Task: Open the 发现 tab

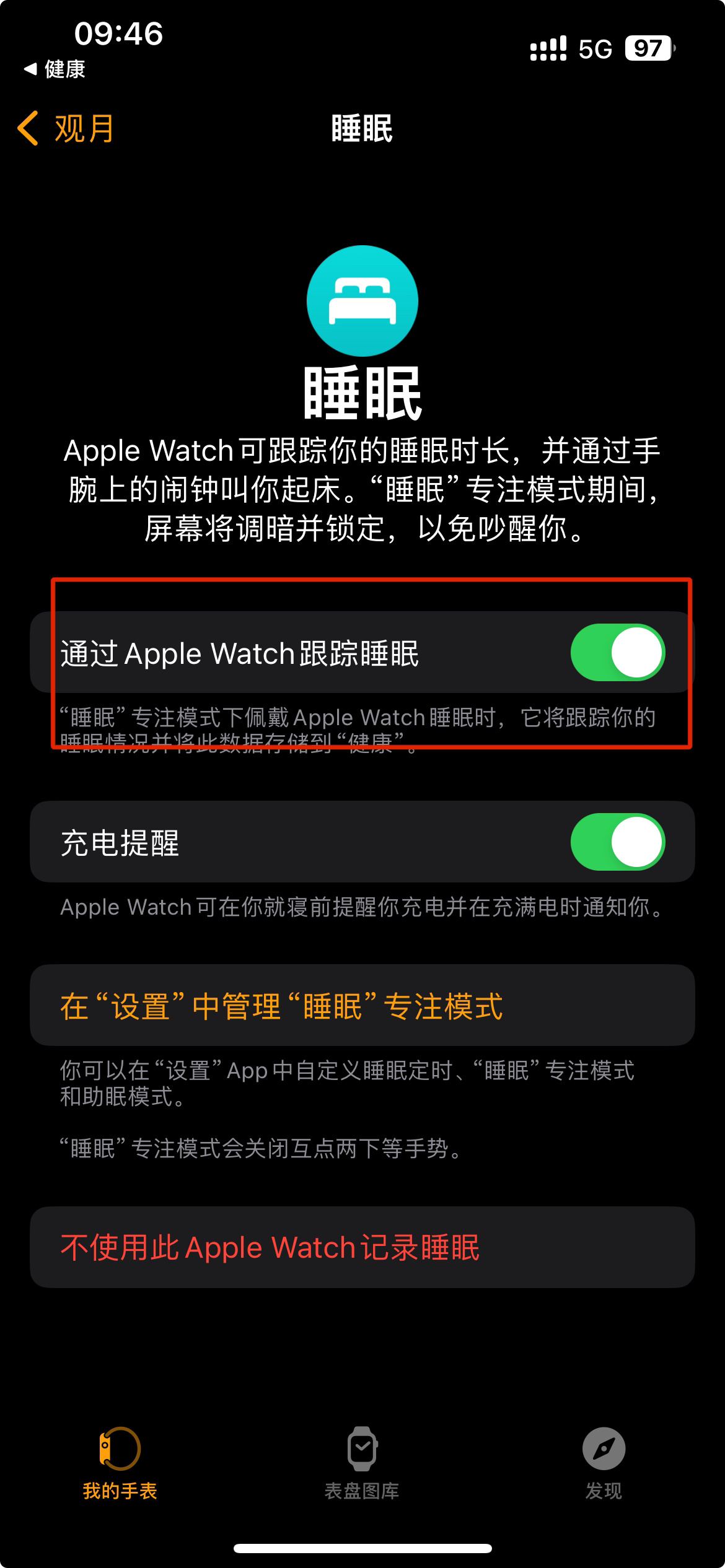Action: pos(604,1464)
